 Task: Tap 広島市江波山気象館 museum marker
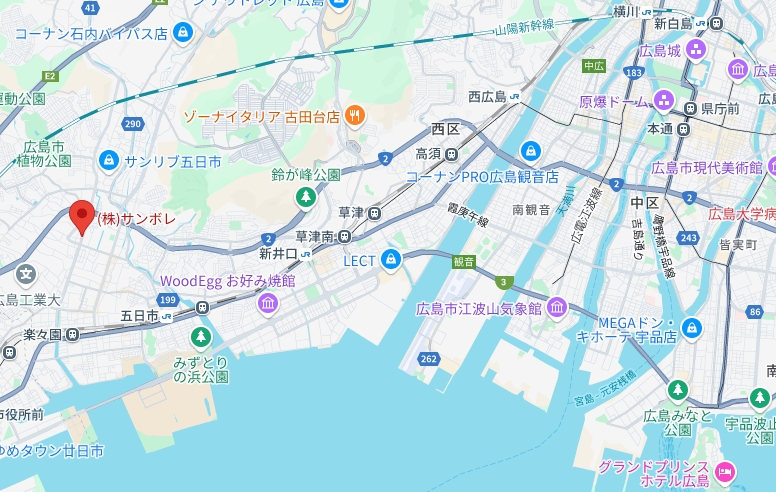pyautogui.click(x=556, y=307)
